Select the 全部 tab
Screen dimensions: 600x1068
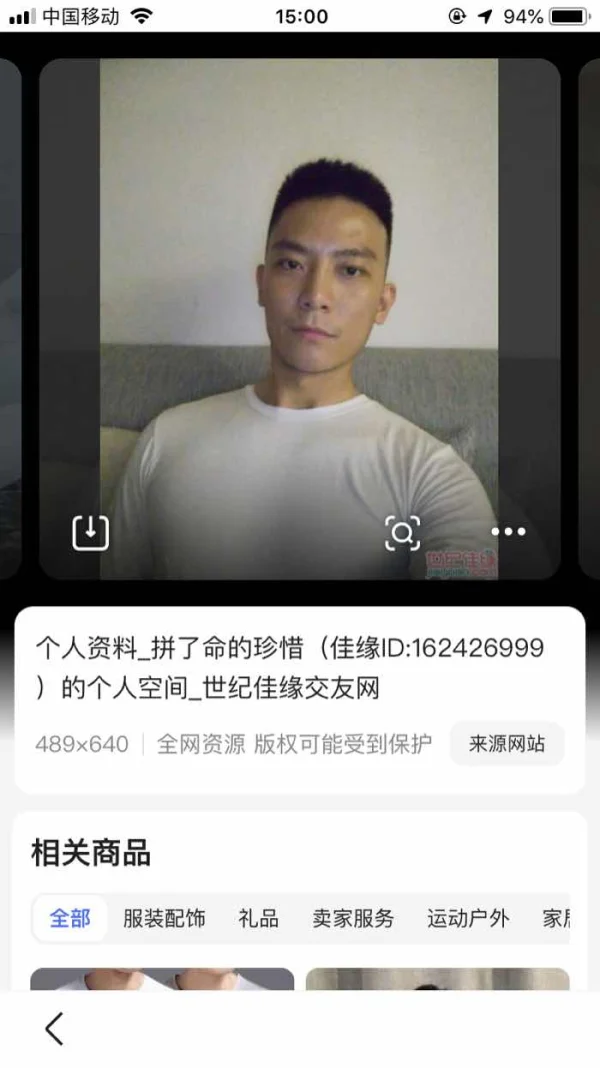(70, 918)
